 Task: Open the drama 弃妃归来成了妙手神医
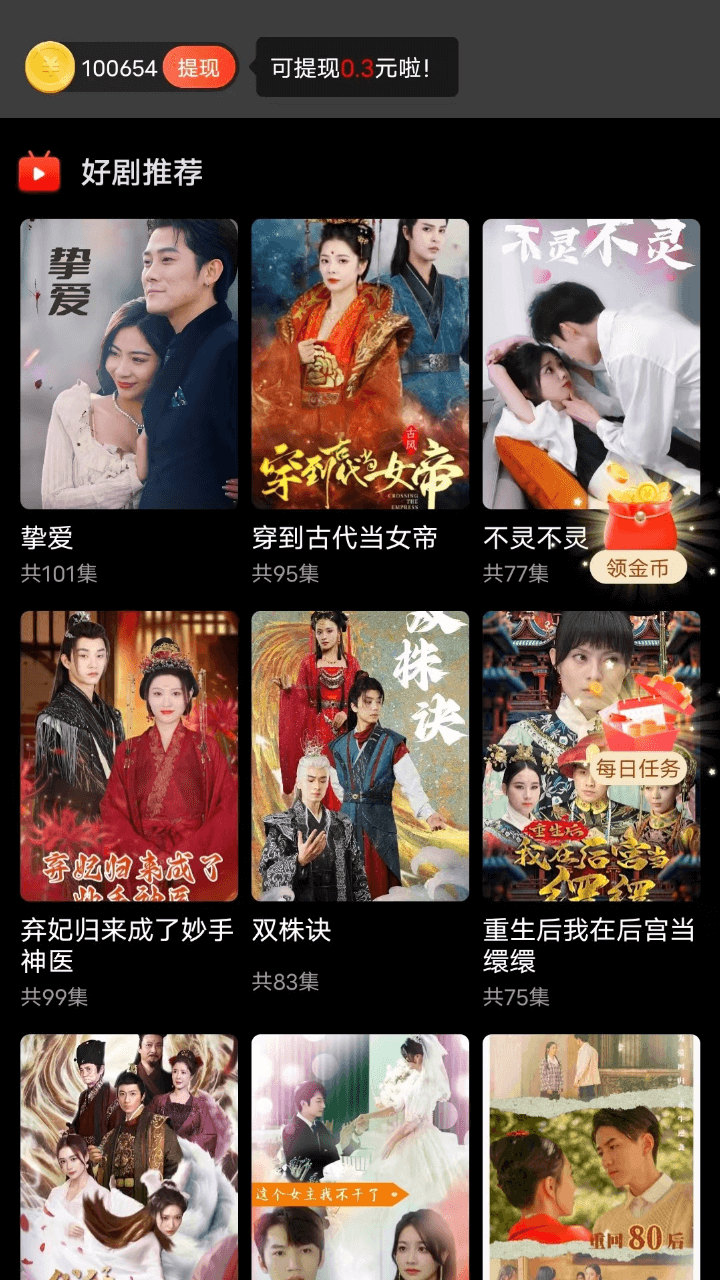tap(129, 756)
